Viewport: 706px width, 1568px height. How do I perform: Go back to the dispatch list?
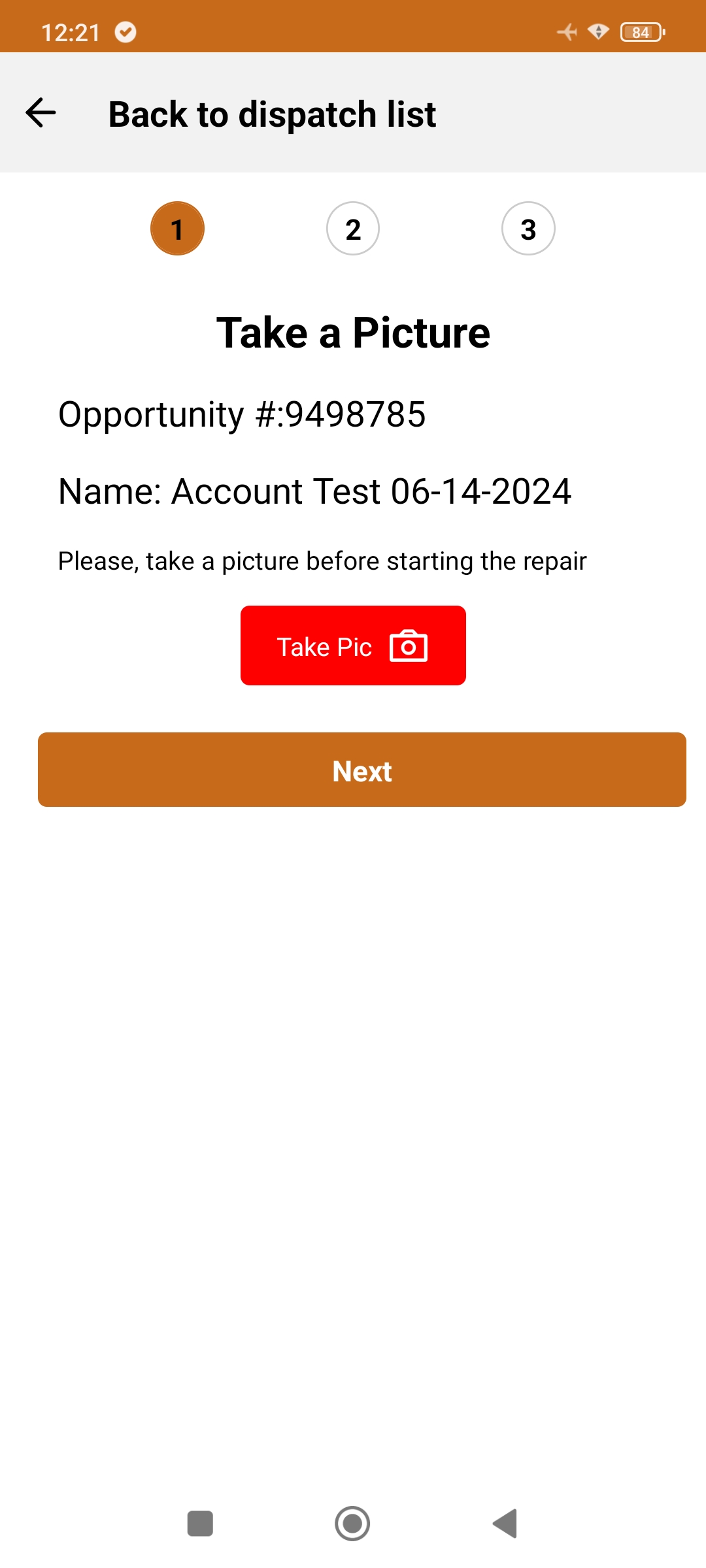tap(41, 113)
